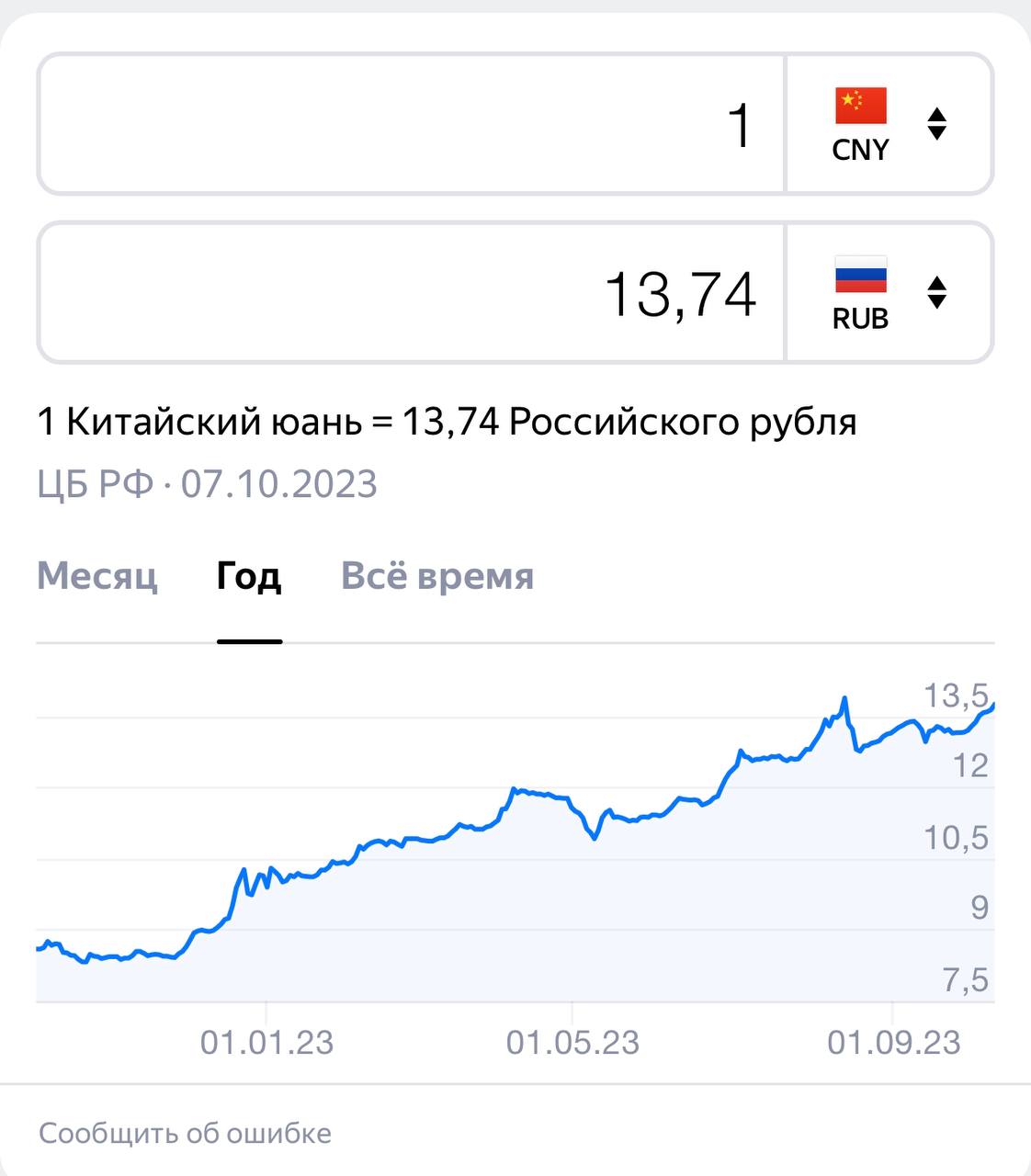Open the CNY currency selector
The width and height of the screenshot is (1031, 1176).
[x=889, y=124]
